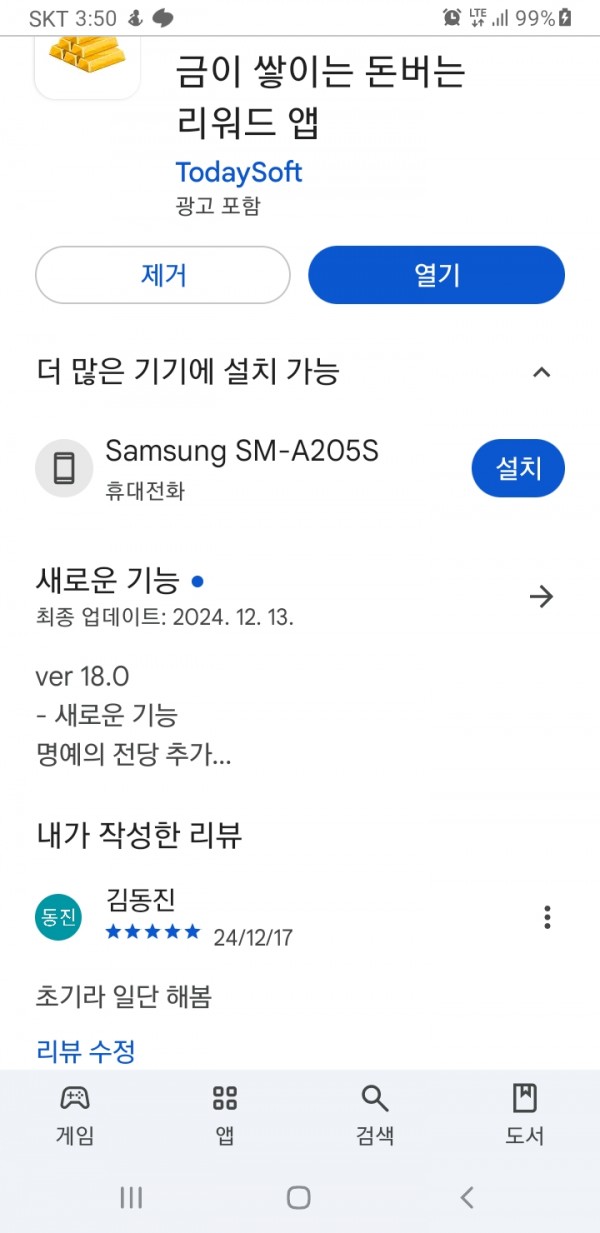
Task: Go to the 검색 tab
Action: (x=375, y=1115)
